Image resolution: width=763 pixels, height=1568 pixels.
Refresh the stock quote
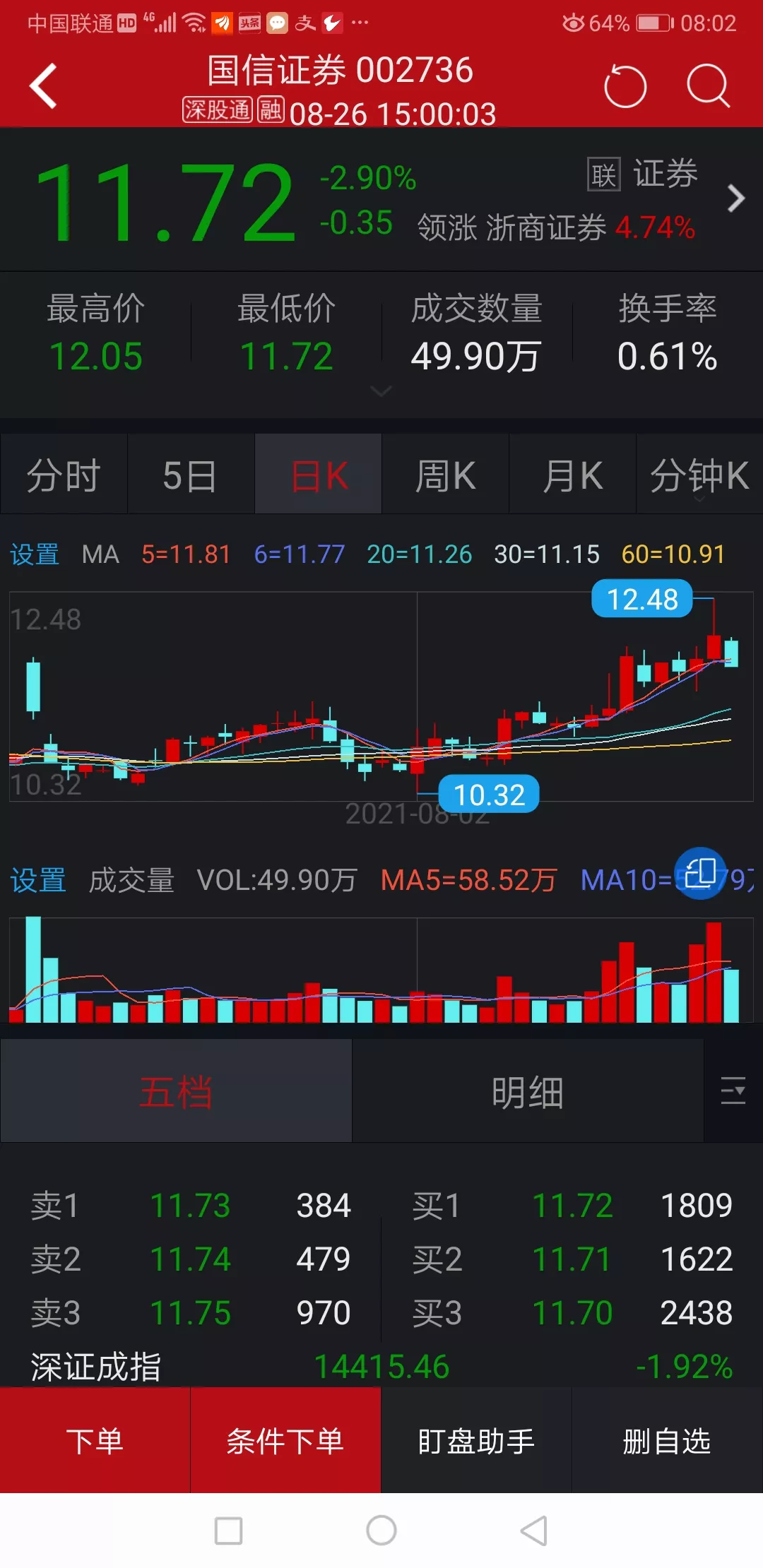(625, 87)
